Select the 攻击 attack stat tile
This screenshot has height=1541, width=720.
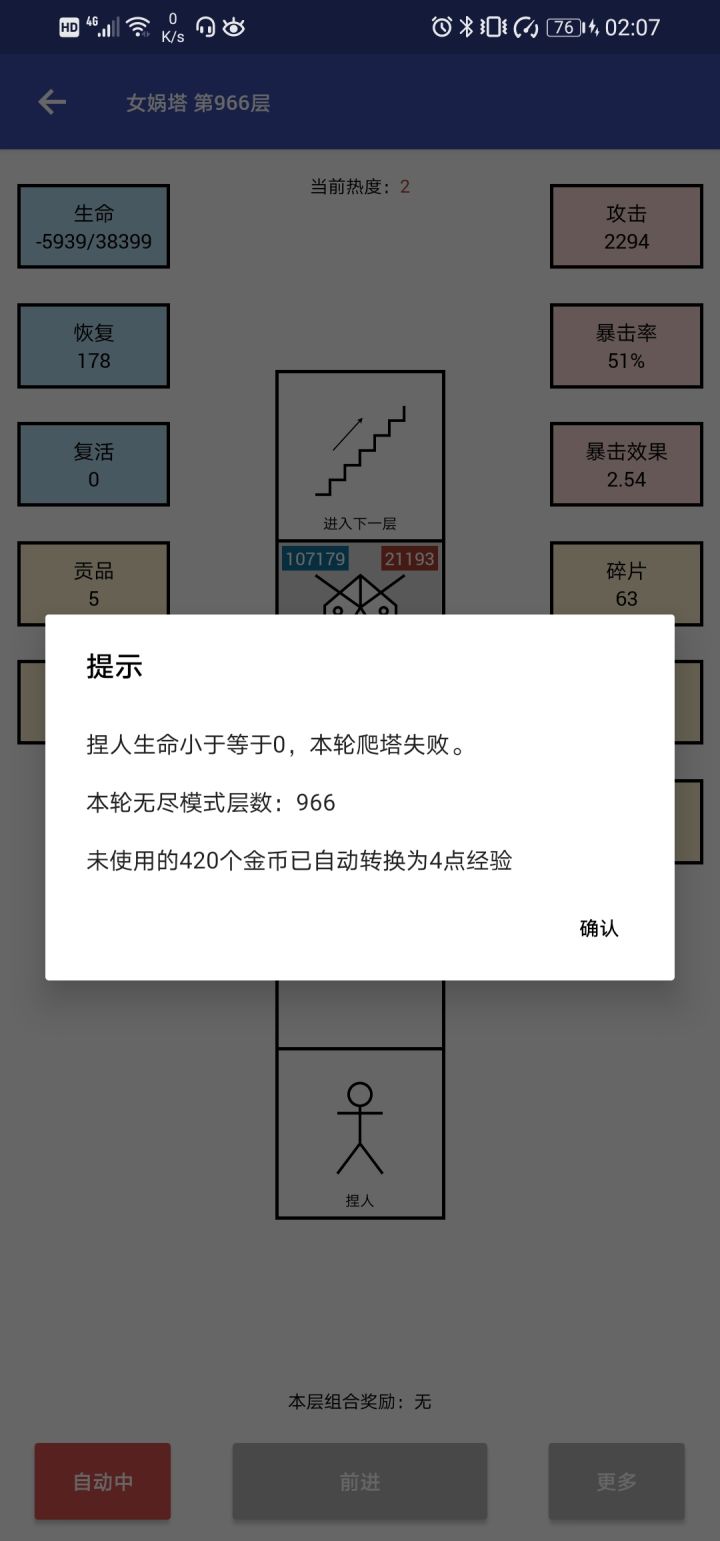(x=626, y=225)
